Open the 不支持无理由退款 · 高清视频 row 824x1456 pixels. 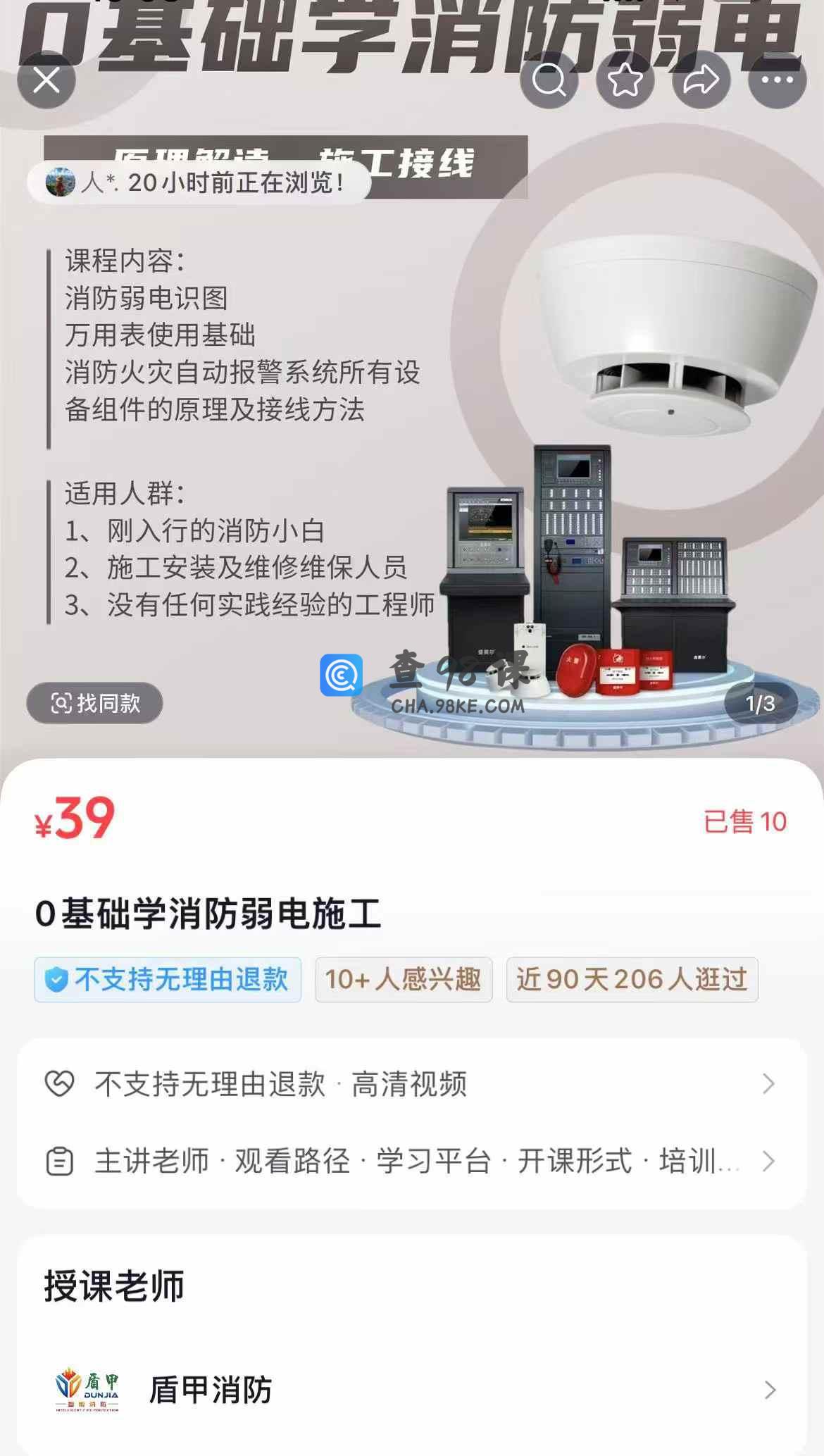pos(412,1083)
